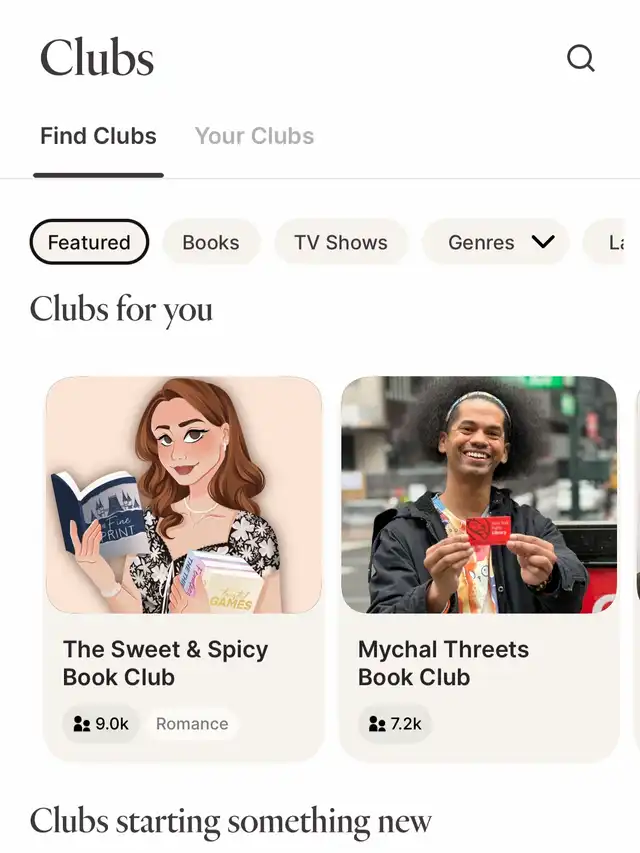Select the Find Clubs tab
The image size is (640, 853).
pyautogui.click(x=98, y=136)
